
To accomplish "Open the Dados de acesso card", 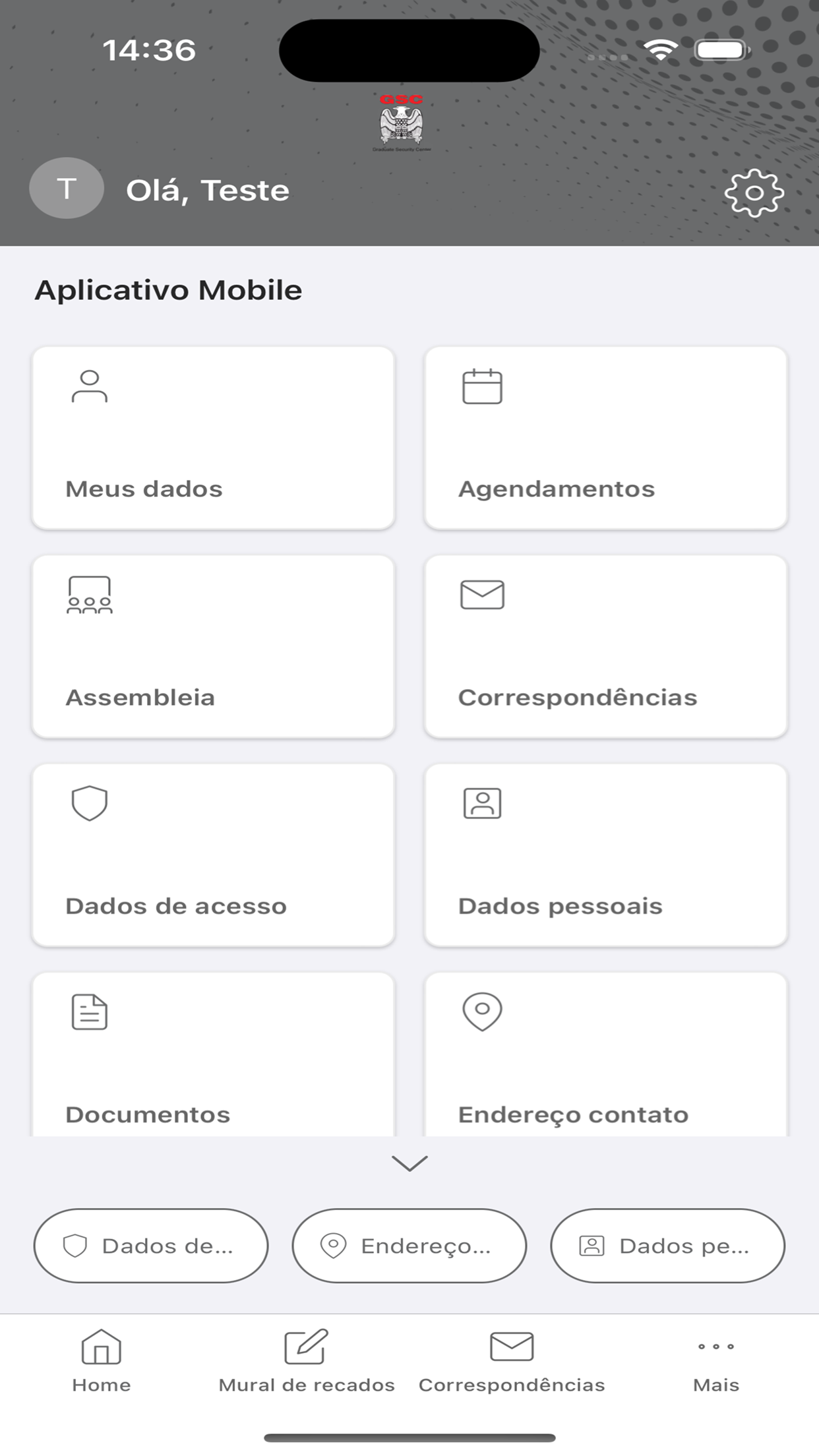I will click(213, 855).
